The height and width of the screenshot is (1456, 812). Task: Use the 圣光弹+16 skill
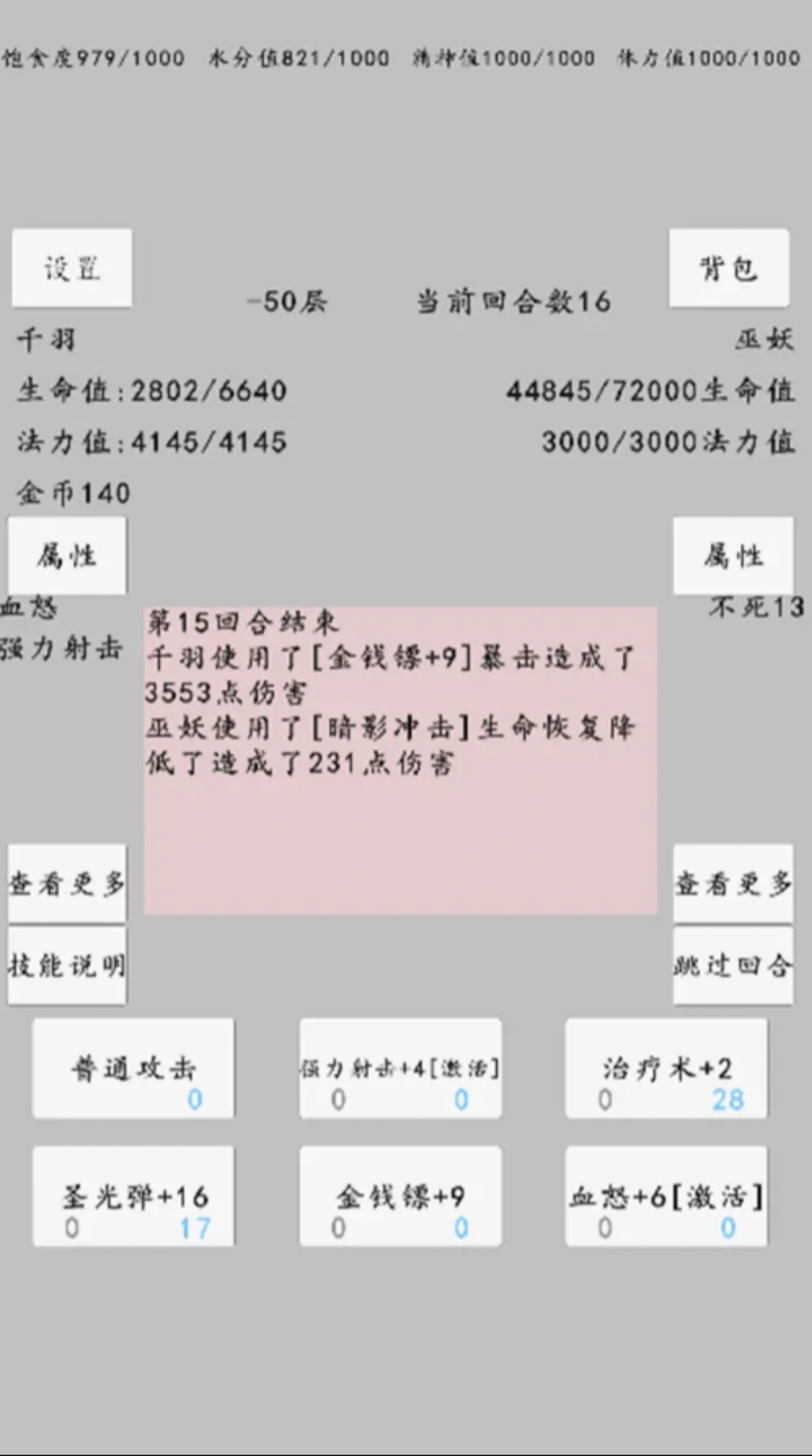133,1196
